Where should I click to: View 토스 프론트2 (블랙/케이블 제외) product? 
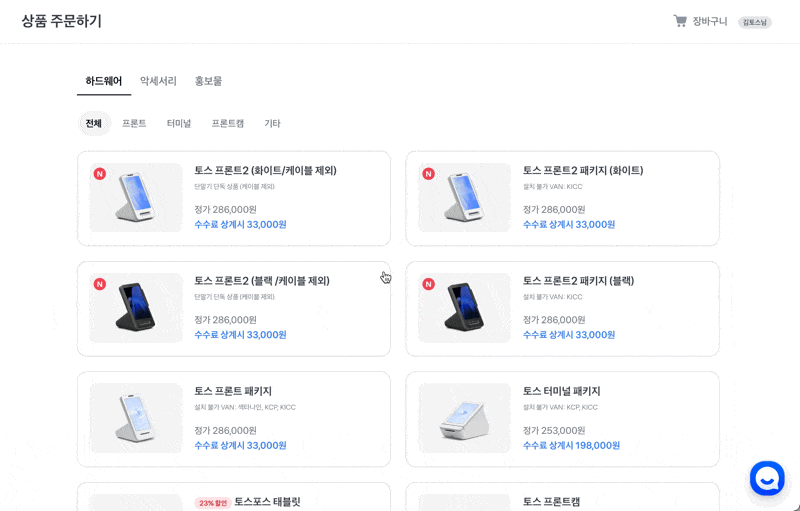tap(233, 308)
